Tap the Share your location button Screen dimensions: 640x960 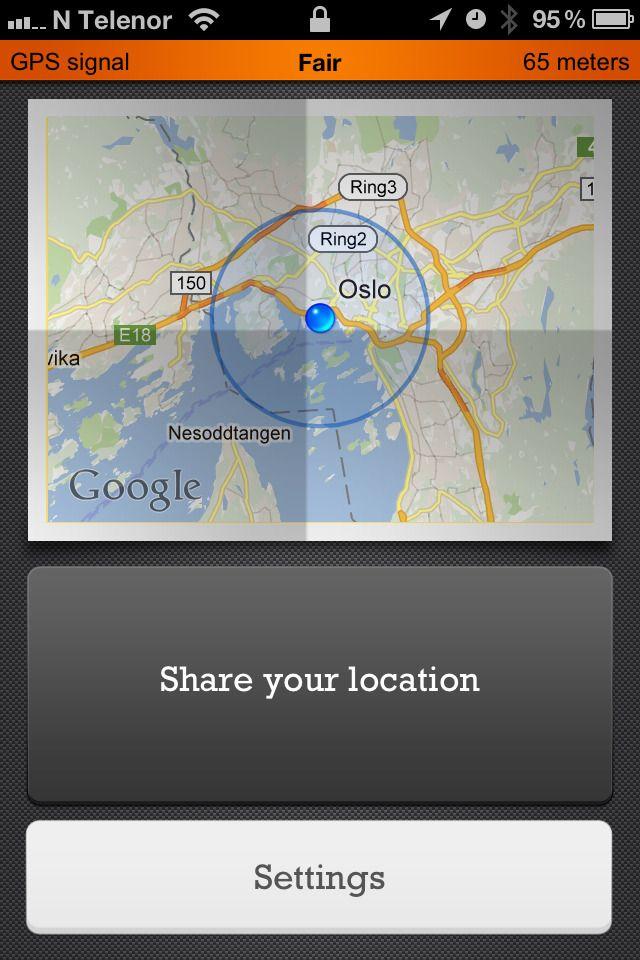[x=319, y=683]
